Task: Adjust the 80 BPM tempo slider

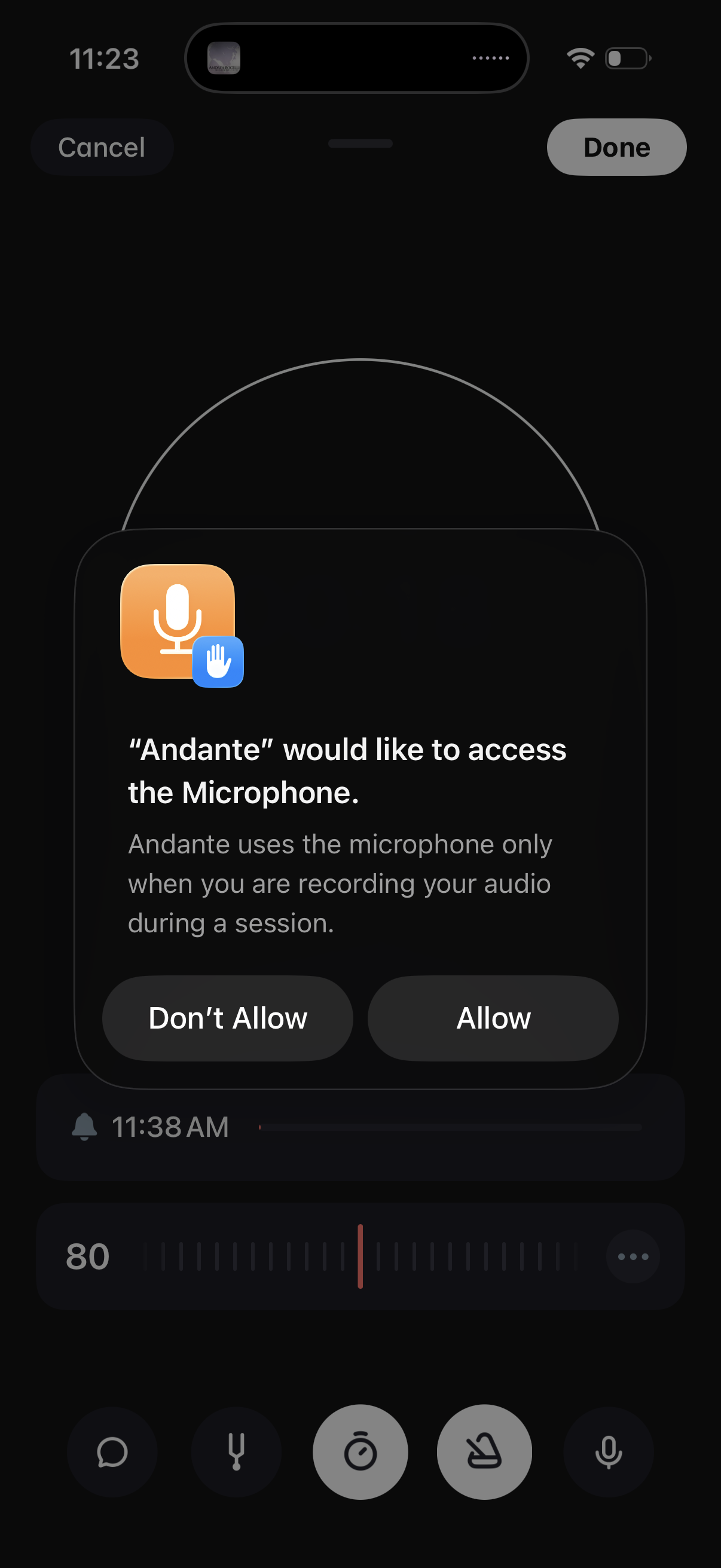Action: pos(360,1257)
